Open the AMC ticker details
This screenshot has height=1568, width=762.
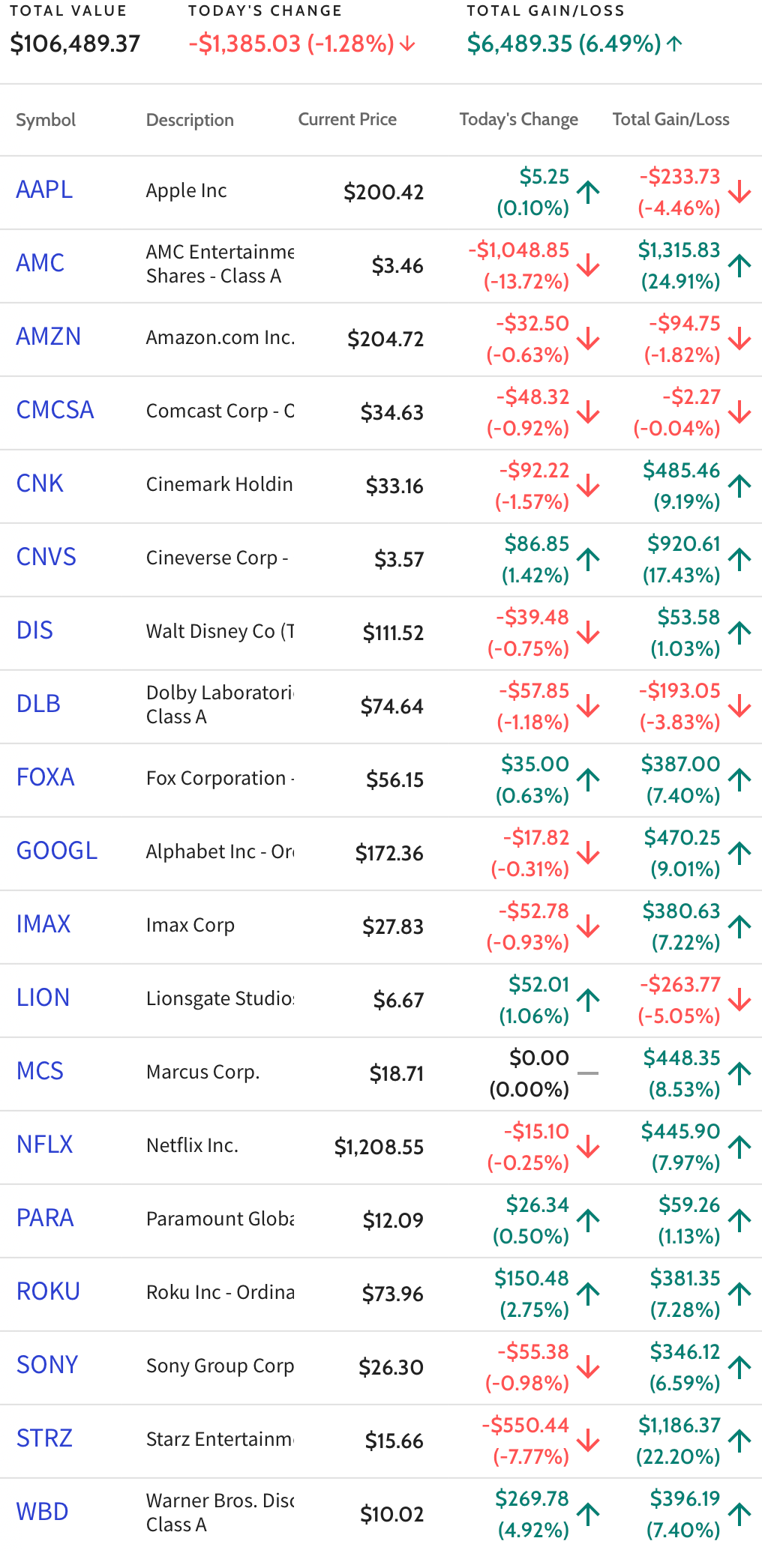pos(40,264)
